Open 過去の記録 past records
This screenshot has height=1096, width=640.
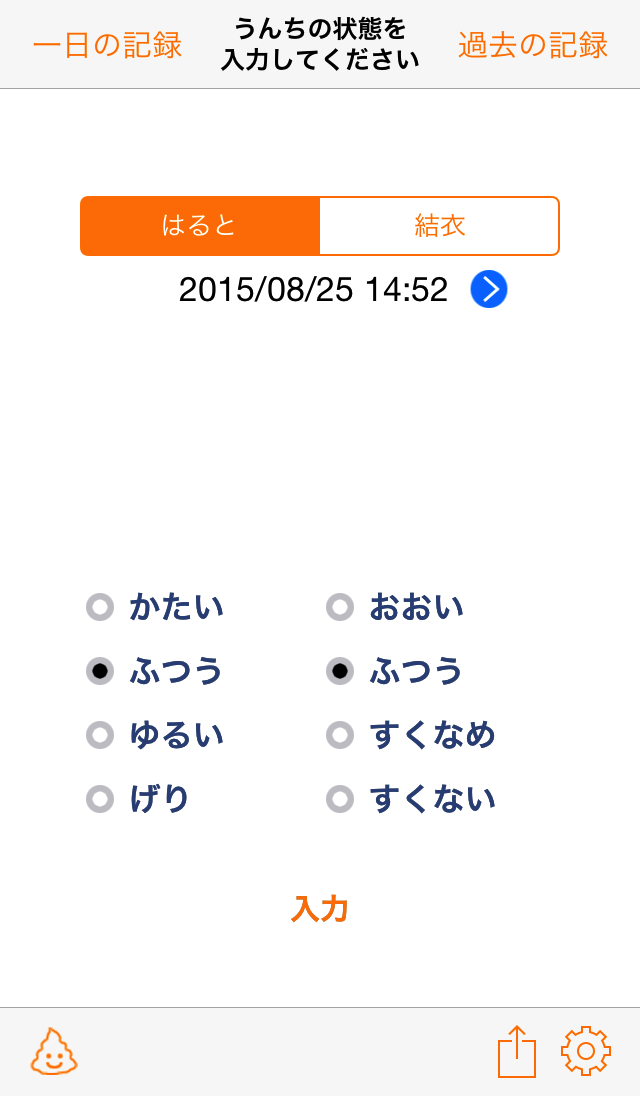click(533, 45)
